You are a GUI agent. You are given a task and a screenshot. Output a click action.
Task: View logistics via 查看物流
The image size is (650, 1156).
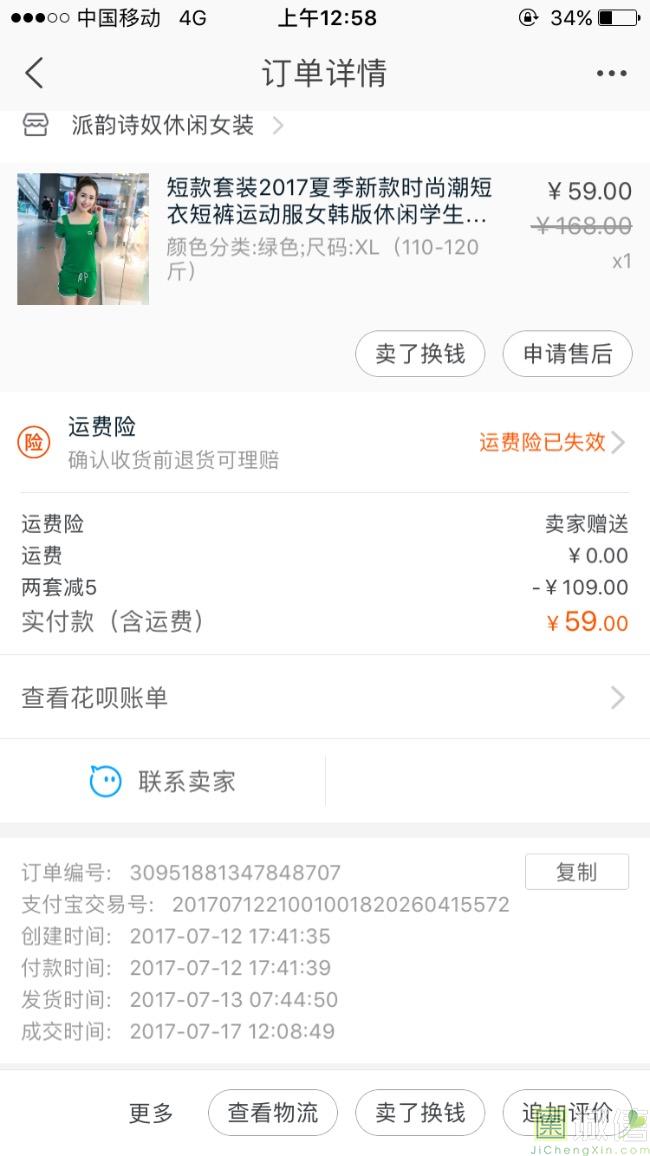tap(273, 1113)
